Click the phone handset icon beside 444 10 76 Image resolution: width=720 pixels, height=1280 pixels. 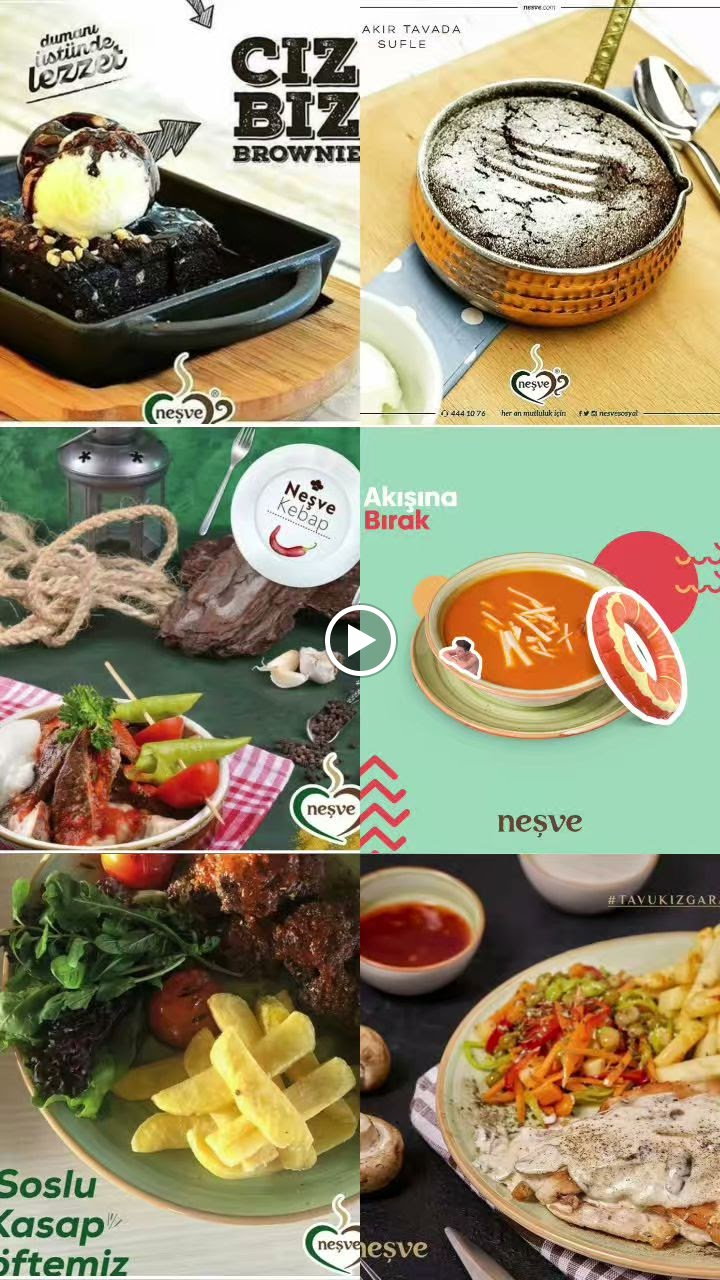pos(444,411)
